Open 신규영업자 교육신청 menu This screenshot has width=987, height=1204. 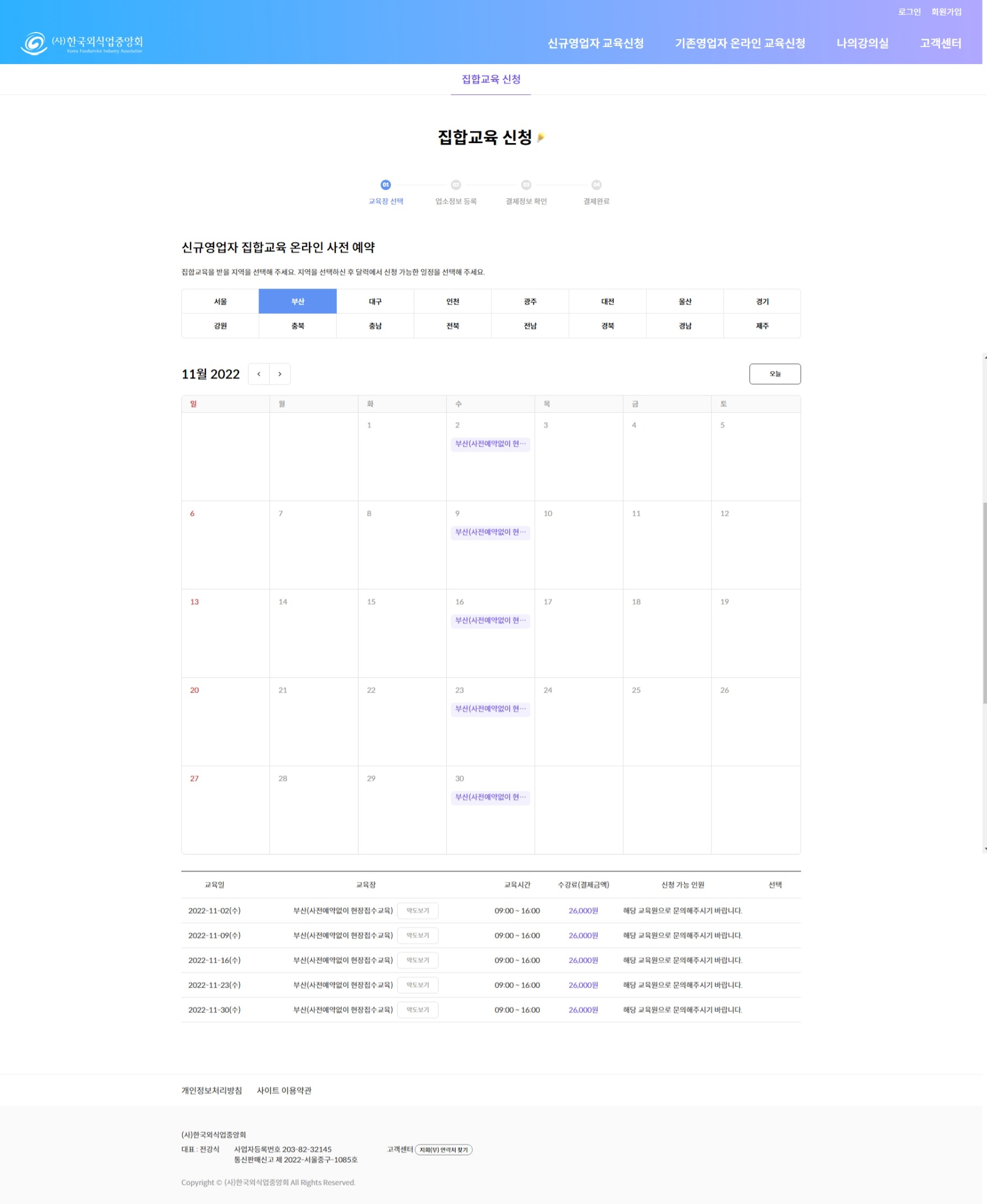pyautogui.click(x=595, y=43)
